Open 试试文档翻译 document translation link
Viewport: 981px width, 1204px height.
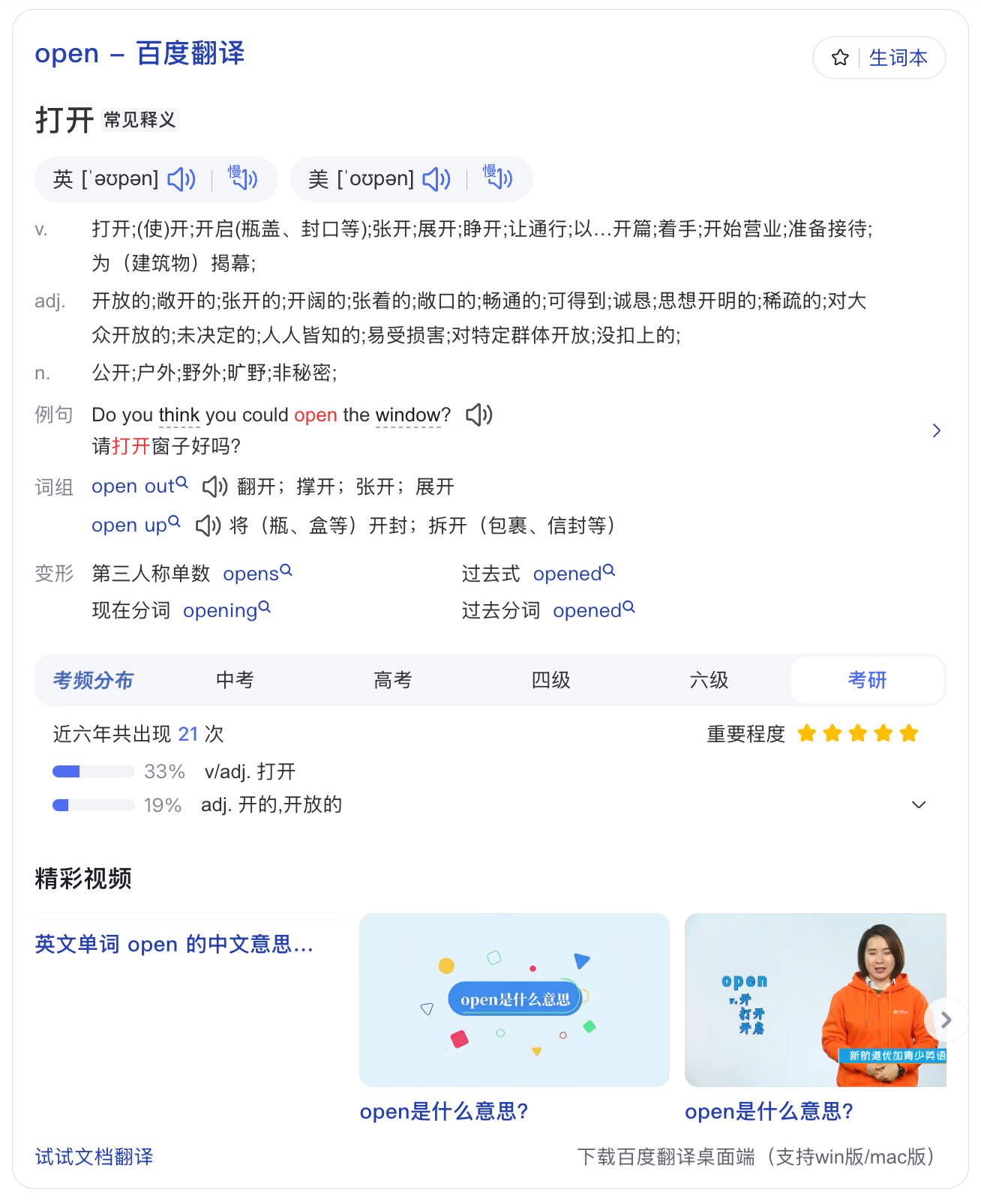click(94, 1157)
